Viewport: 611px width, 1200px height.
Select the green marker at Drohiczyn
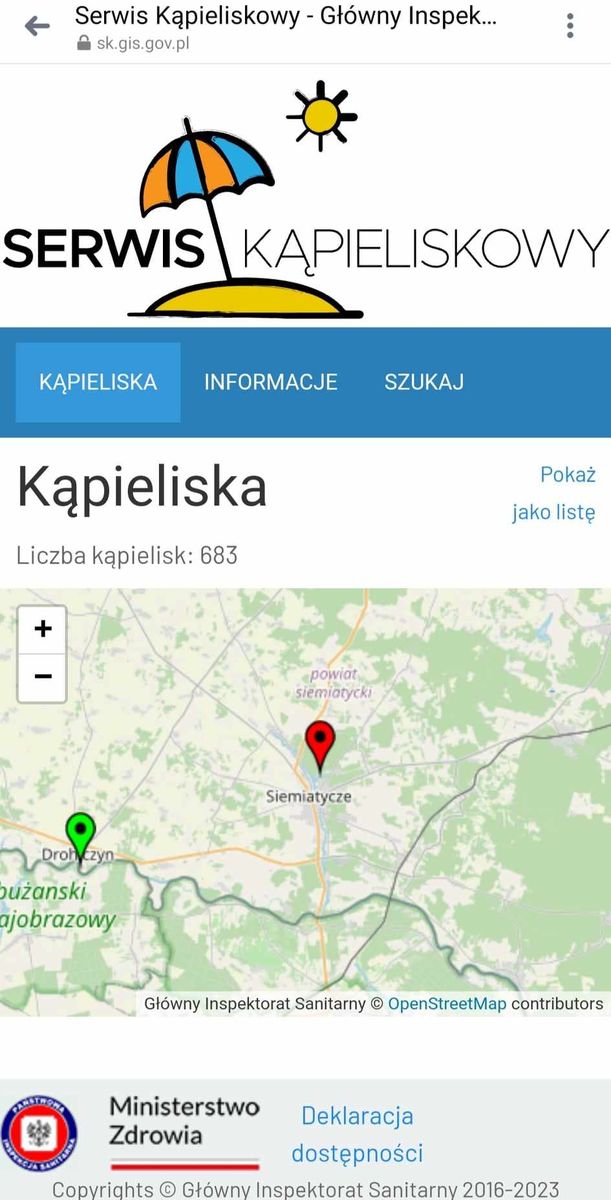[80, 832]
